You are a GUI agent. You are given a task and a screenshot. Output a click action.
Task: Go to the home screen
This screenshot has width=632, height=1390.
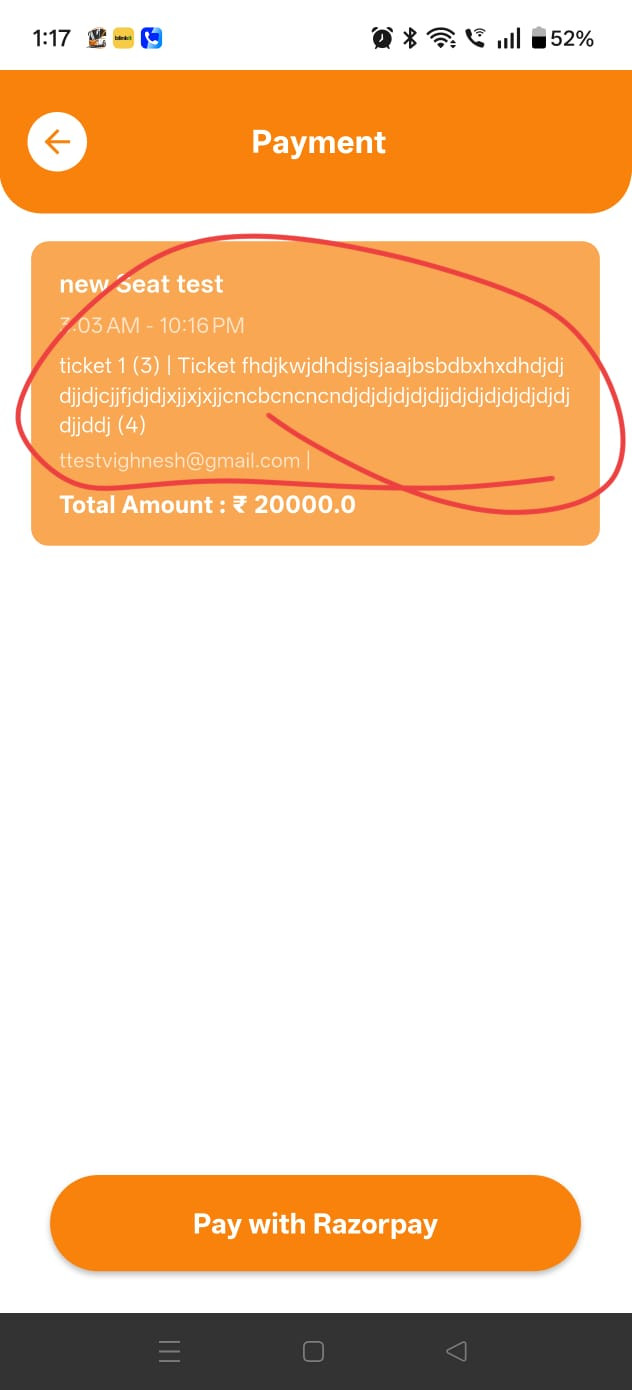tap(313, 1352)
